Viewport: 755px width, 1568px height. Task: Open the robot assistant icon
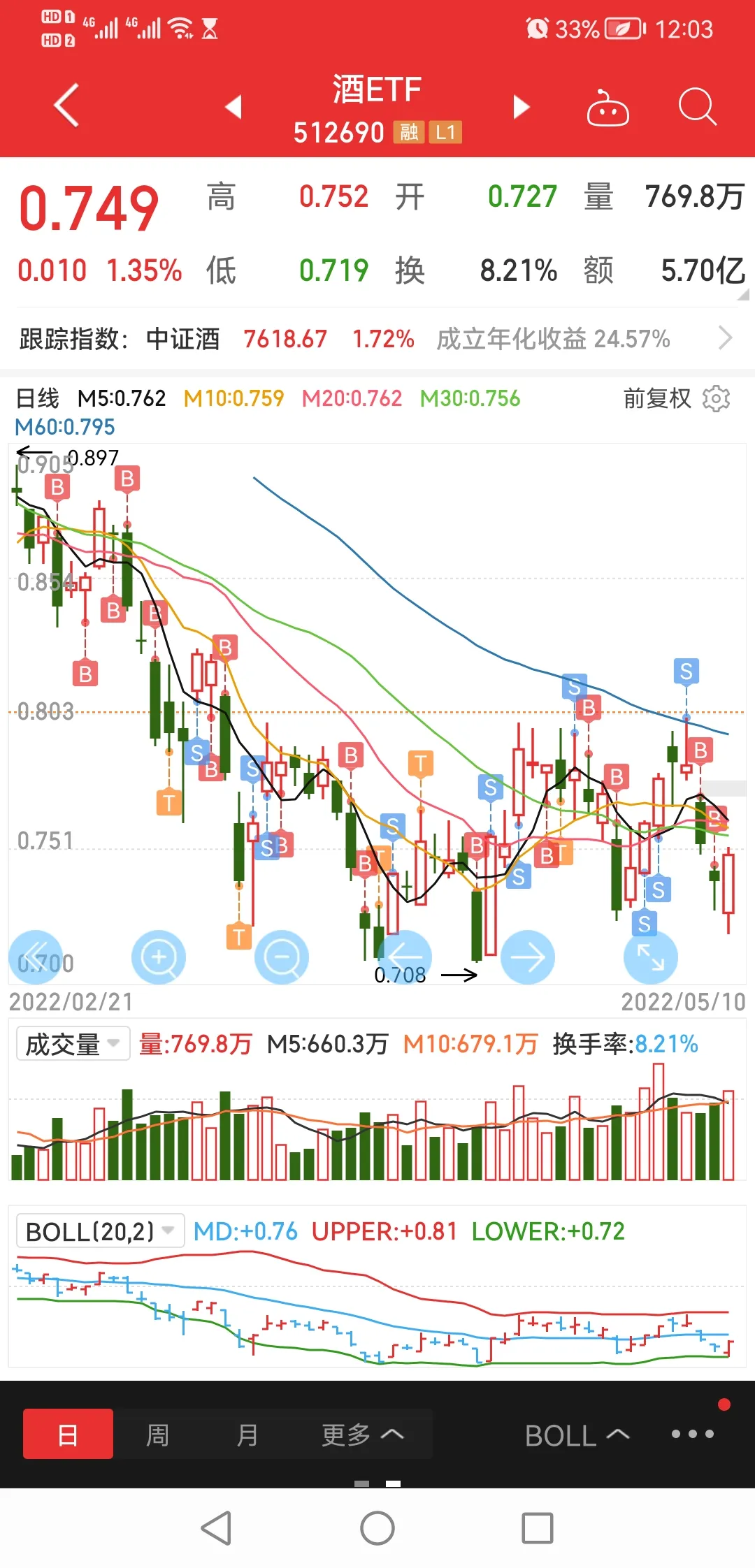coord(607,108)
